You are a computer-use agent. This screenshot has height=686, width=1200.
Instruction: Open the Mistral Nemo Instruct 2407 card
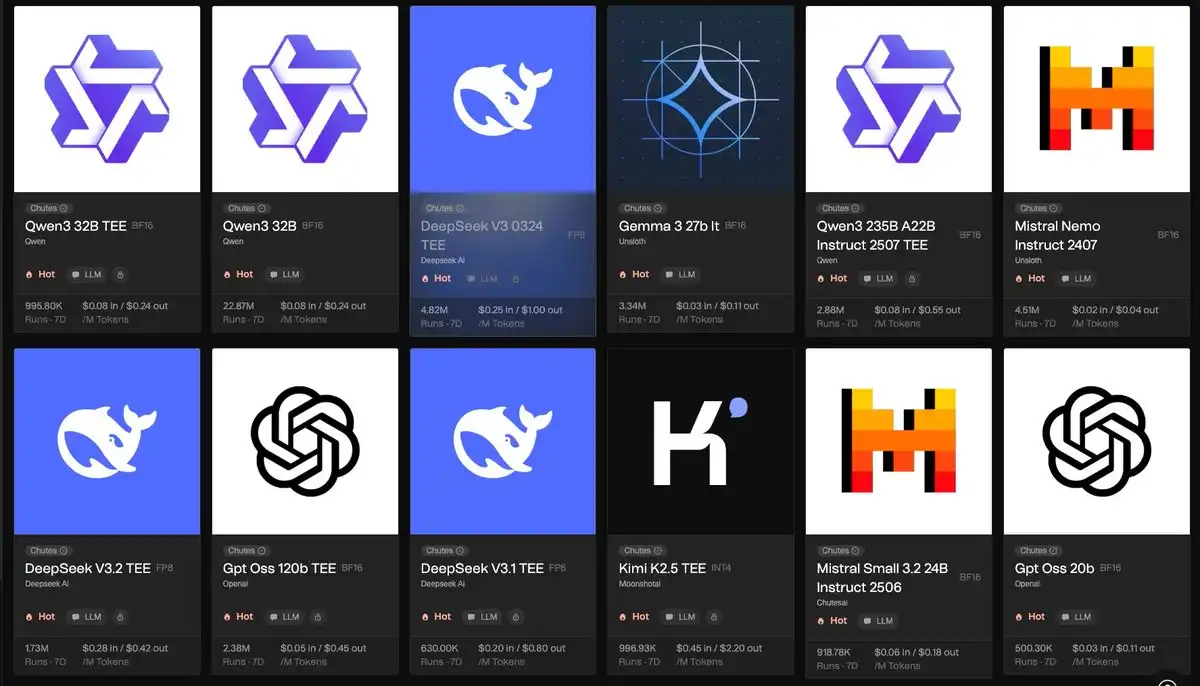[x=1097, y=100]
